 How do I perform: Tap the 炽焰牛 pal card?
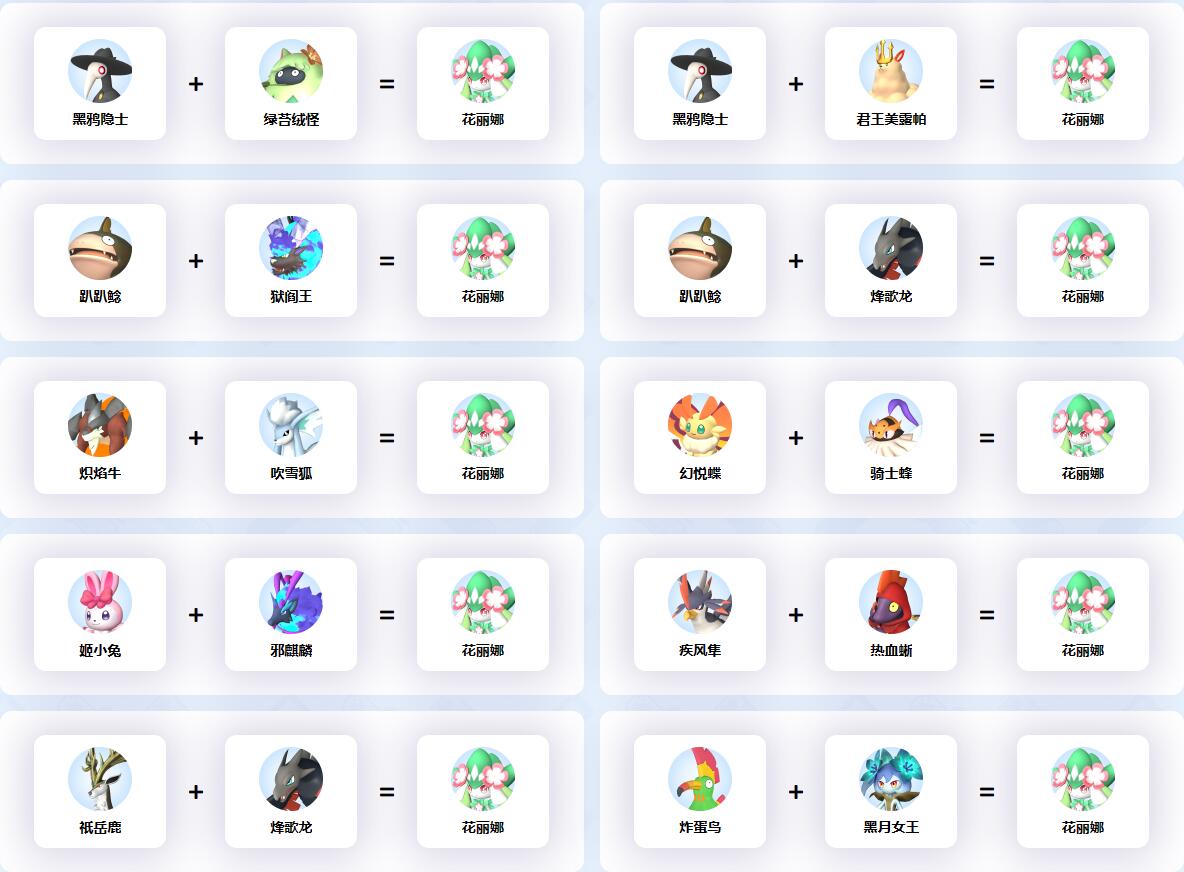100,438
